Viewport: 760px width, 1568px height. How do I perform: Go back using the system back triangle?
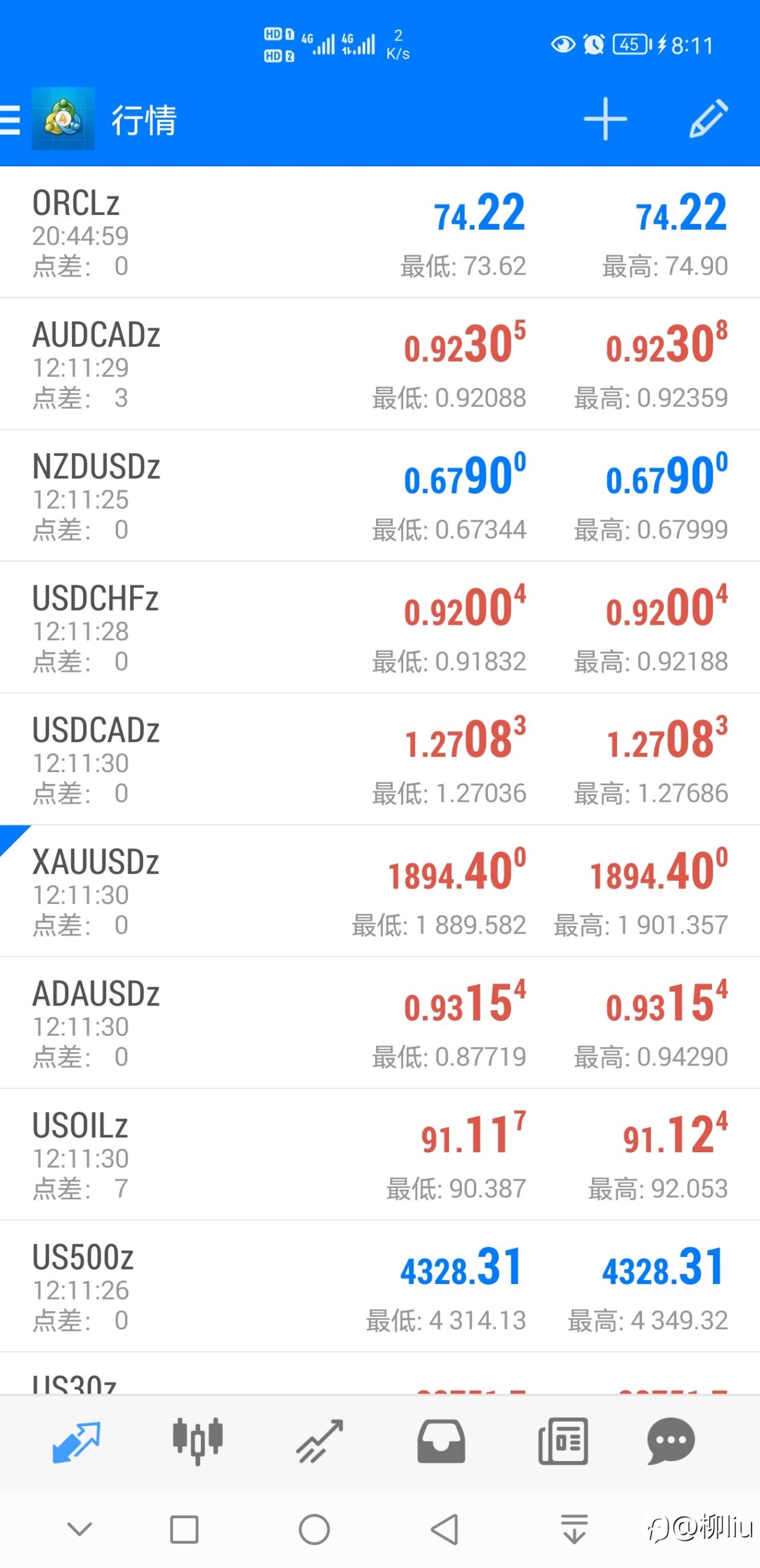pos(445,1529)
